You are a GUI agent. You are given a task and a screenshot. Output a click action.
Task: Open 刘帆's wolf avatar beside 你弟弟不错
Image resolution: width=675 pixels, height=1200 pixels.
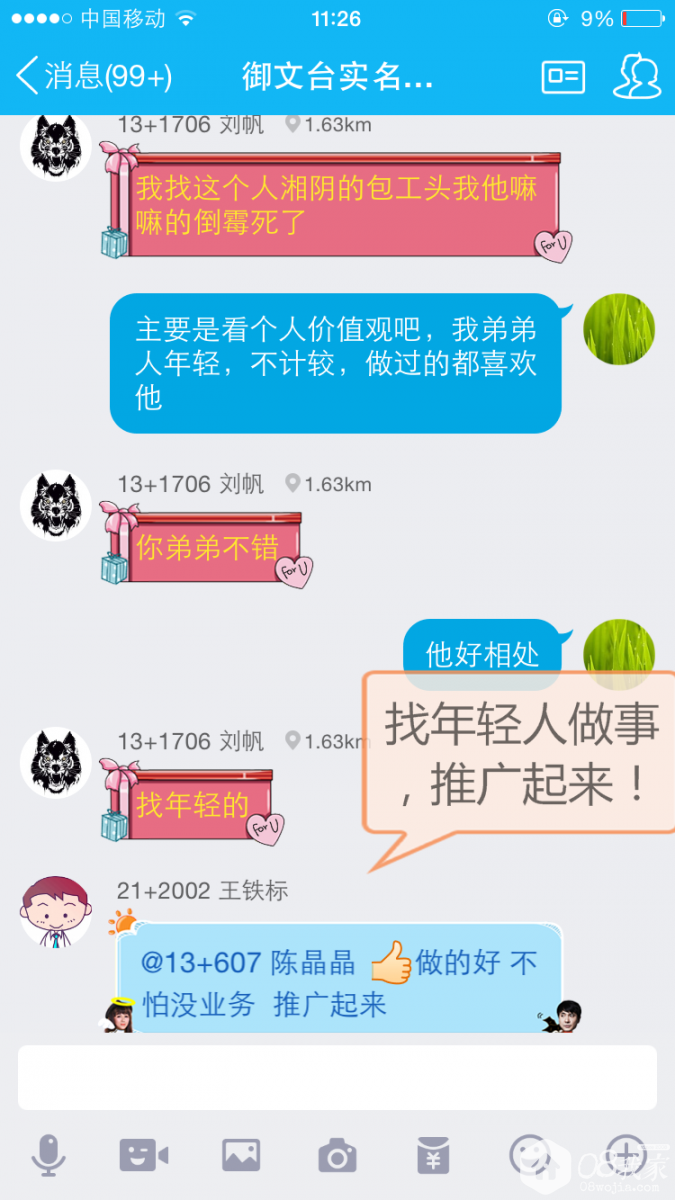pos(55,505)
